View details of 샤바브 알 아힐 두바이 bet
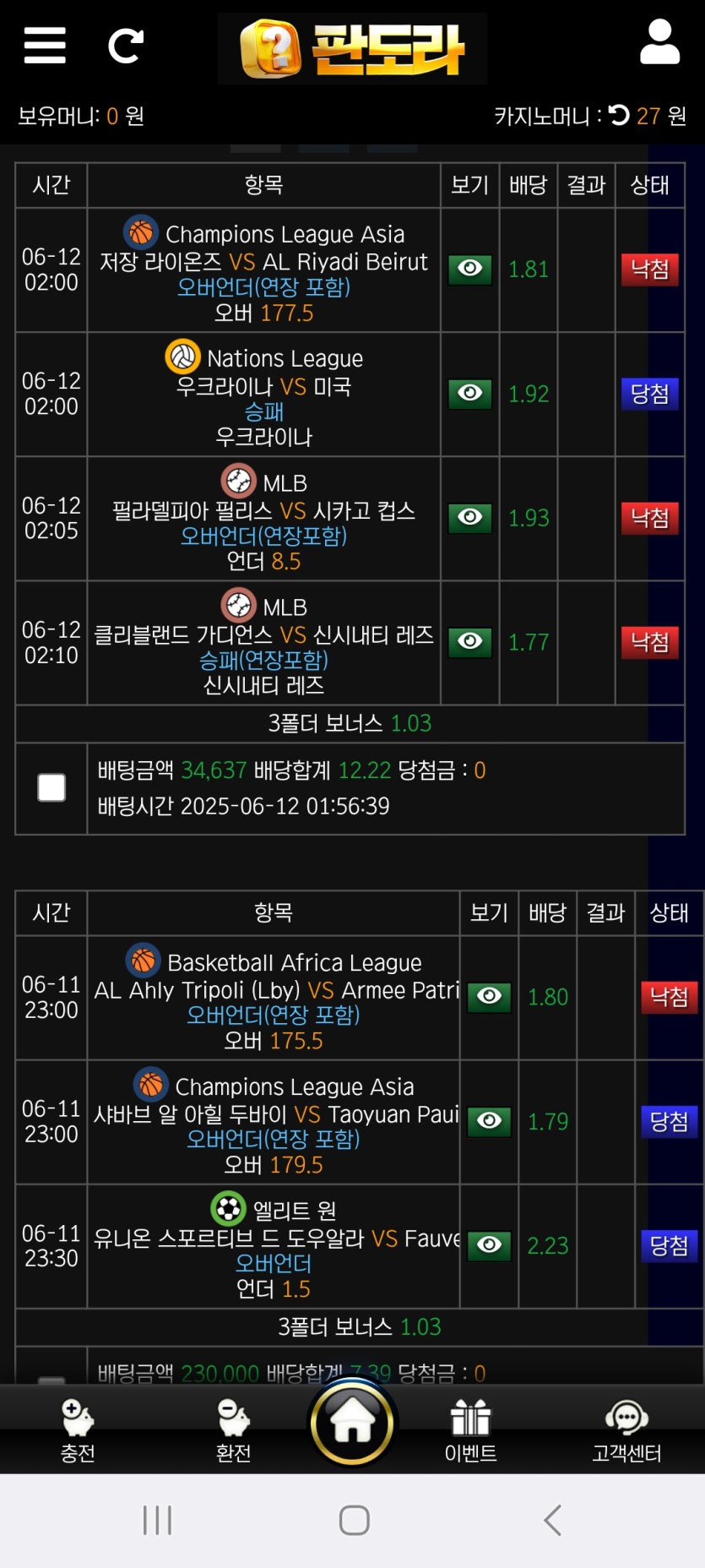 pyautogui.click(x=490, y=1121)
